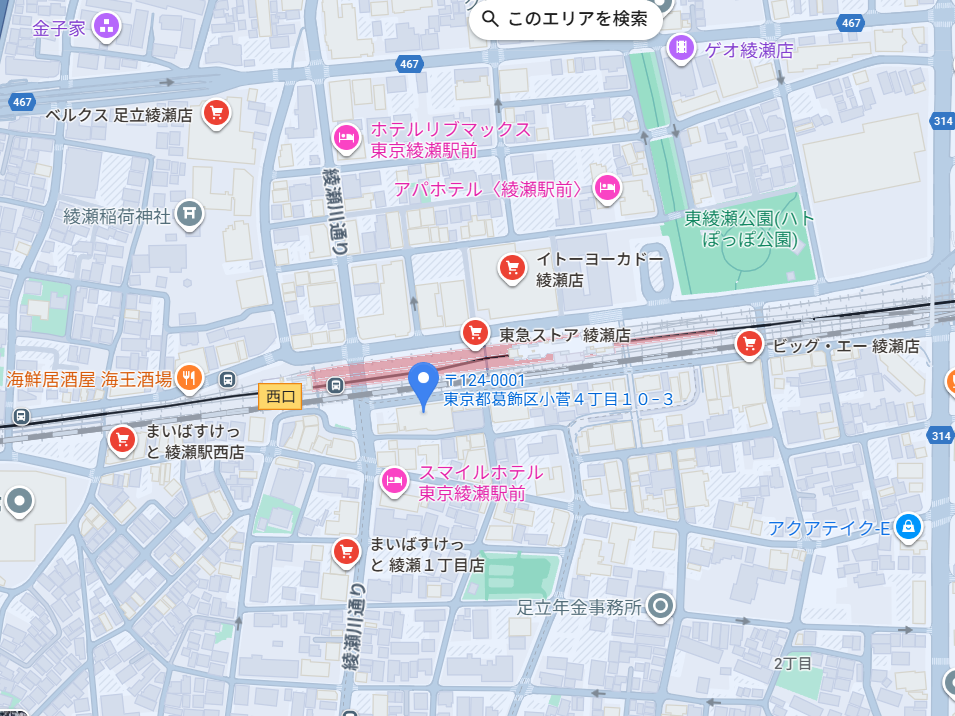Open ホテルリブマックス東京綾瀬駅前 hotel pin
The image size is (955, 716).
[x=345, y=137]
